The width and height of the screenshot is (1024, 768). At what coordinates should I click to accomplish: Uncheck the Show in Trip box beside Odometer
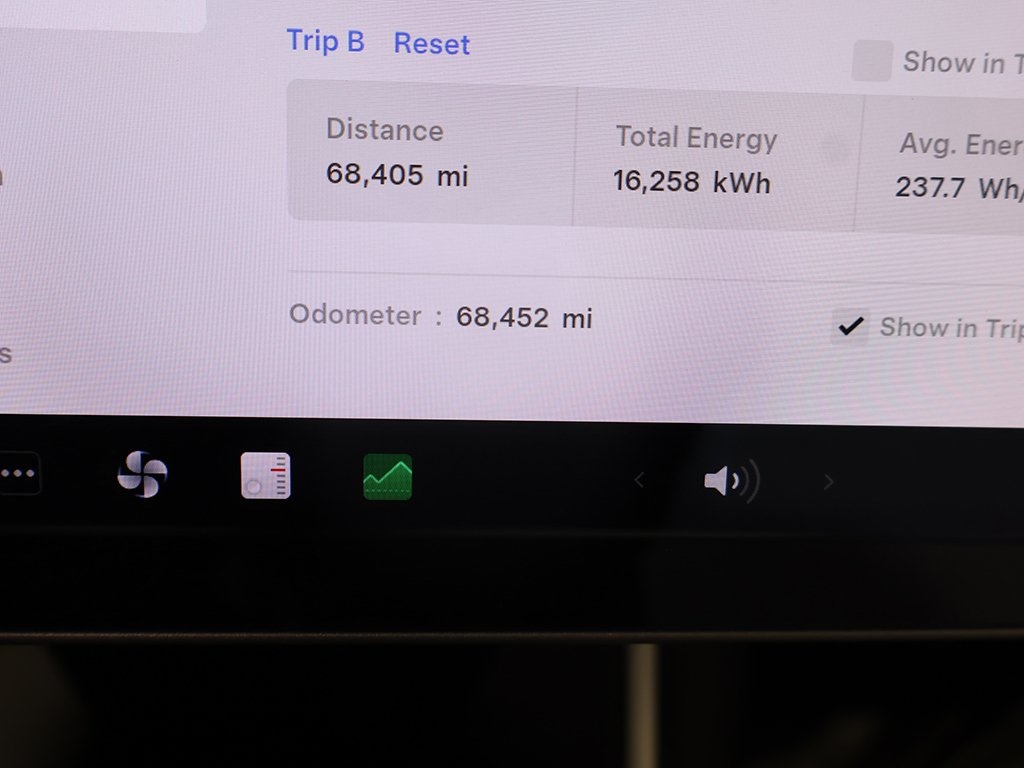click(x=851, y=327)
